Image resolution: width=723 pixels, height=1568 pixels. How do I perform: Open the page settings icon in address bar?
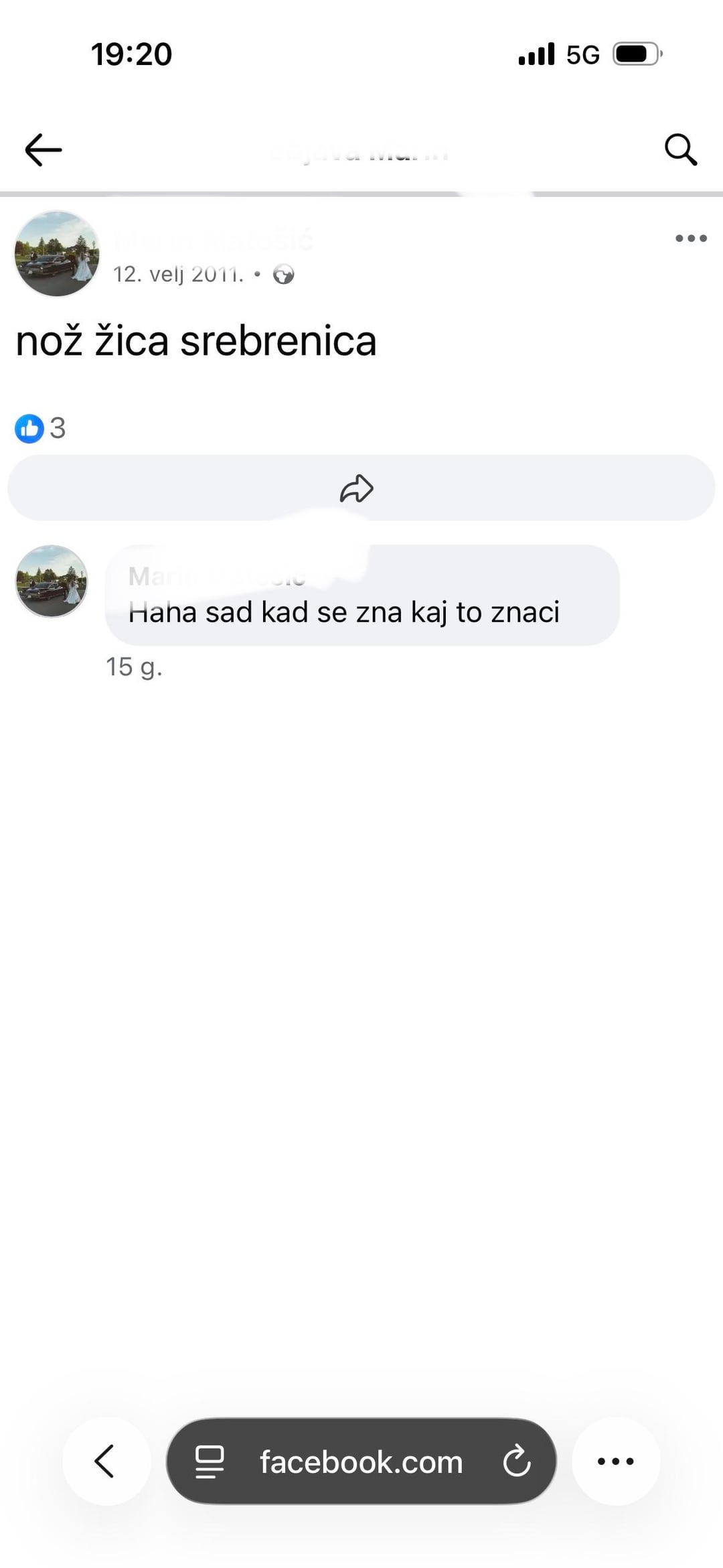(x=210, y=1462)
